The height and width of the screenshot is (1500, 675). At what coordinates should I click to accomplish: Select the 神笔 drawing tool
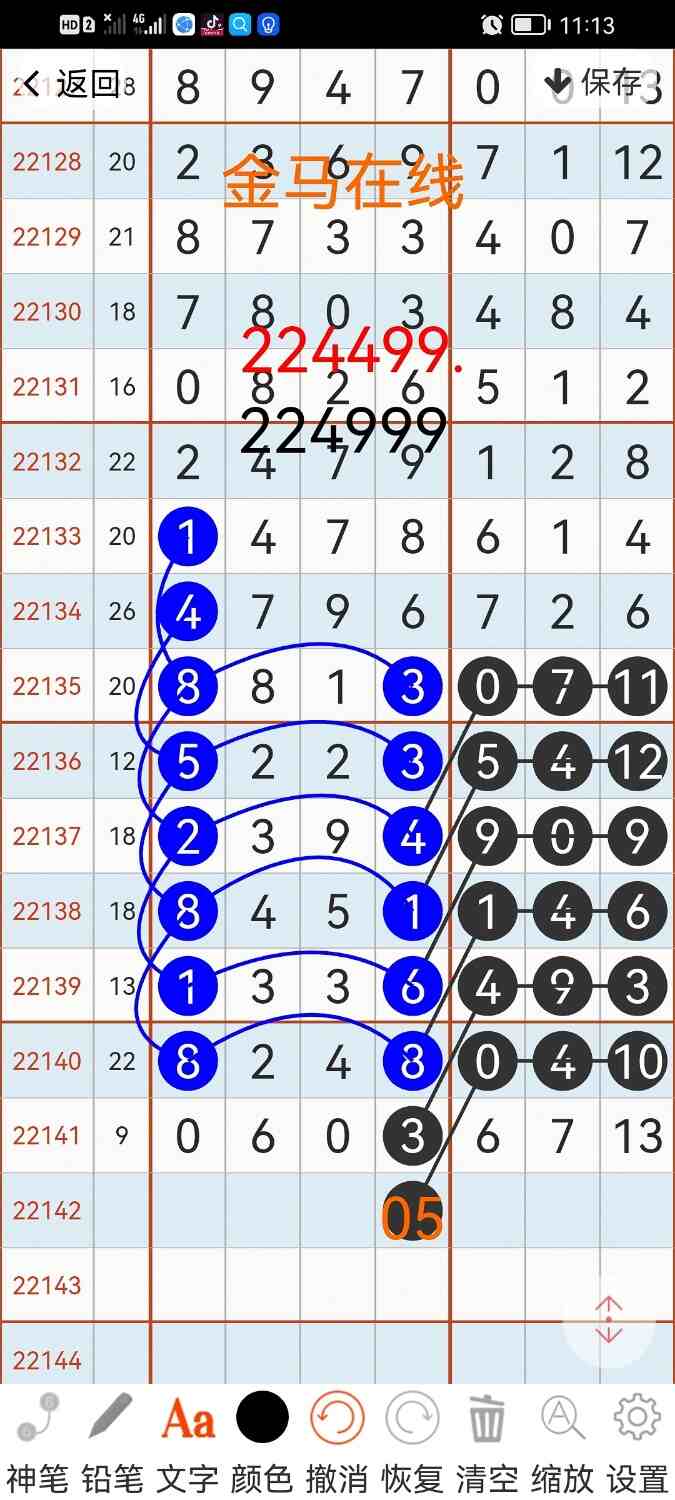tap(38, 1438)
